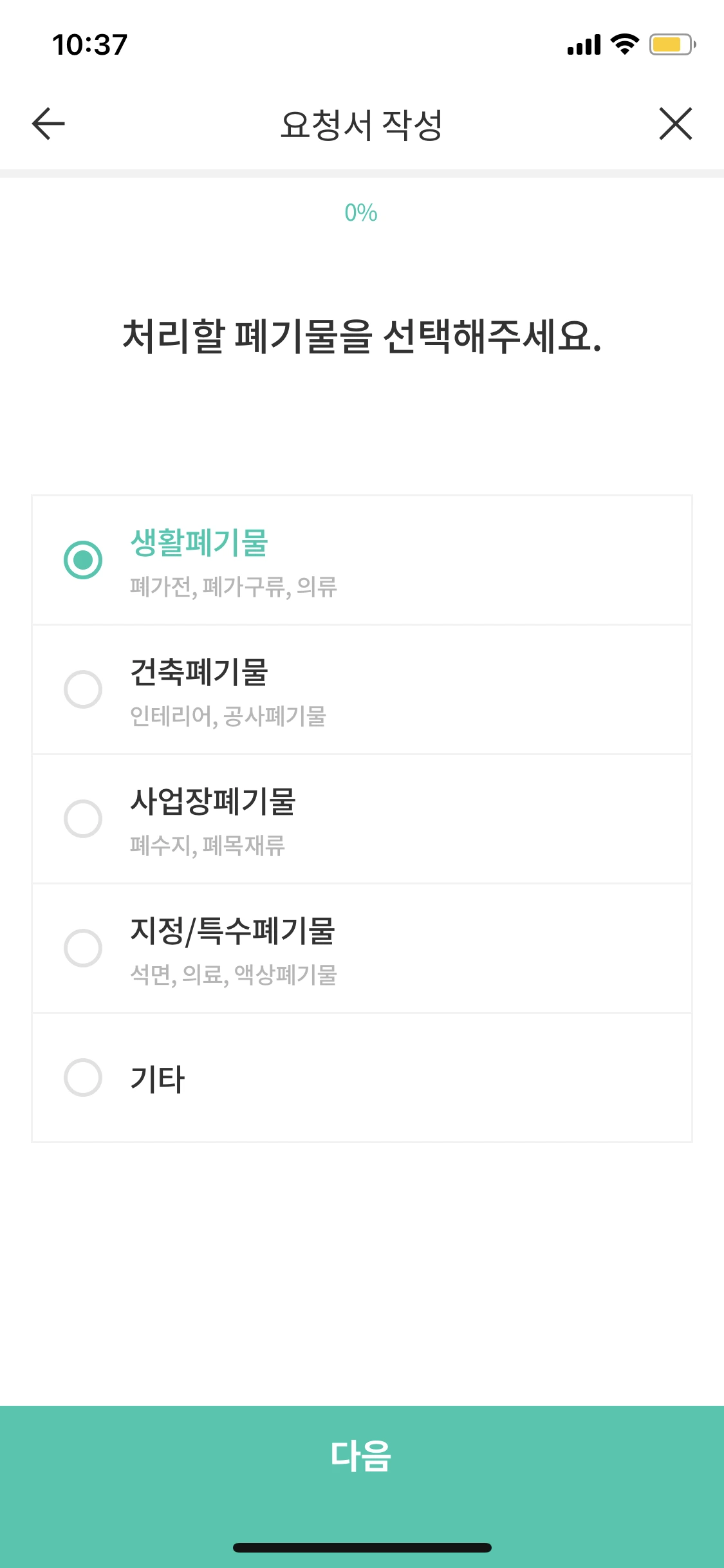The width and height of the screenshot is (724, 1568).
Task: Tap the 0% progress indicator
Action: tap(362, 212)
